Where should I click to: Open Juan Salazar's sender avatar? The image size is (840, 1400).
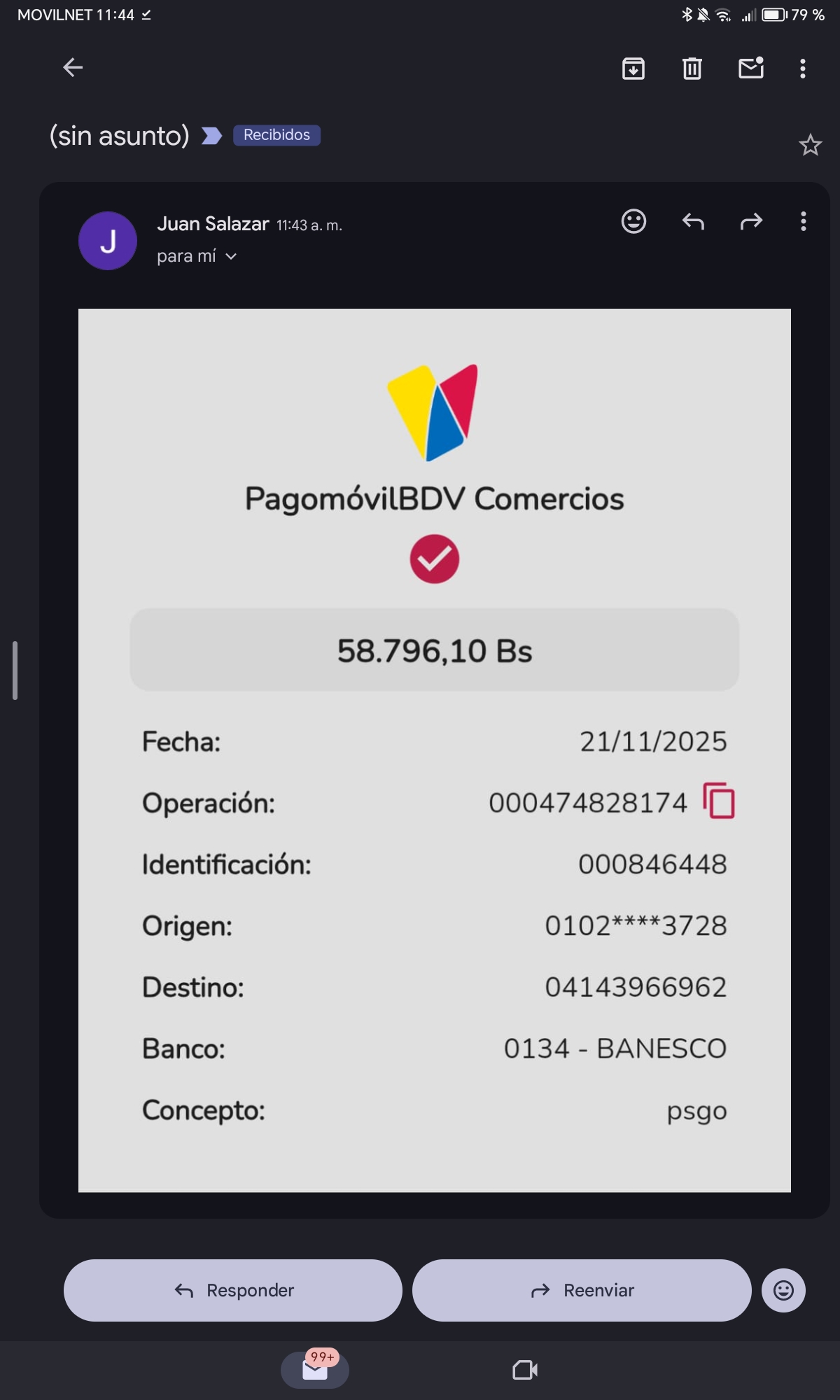(x=108, y=241)
